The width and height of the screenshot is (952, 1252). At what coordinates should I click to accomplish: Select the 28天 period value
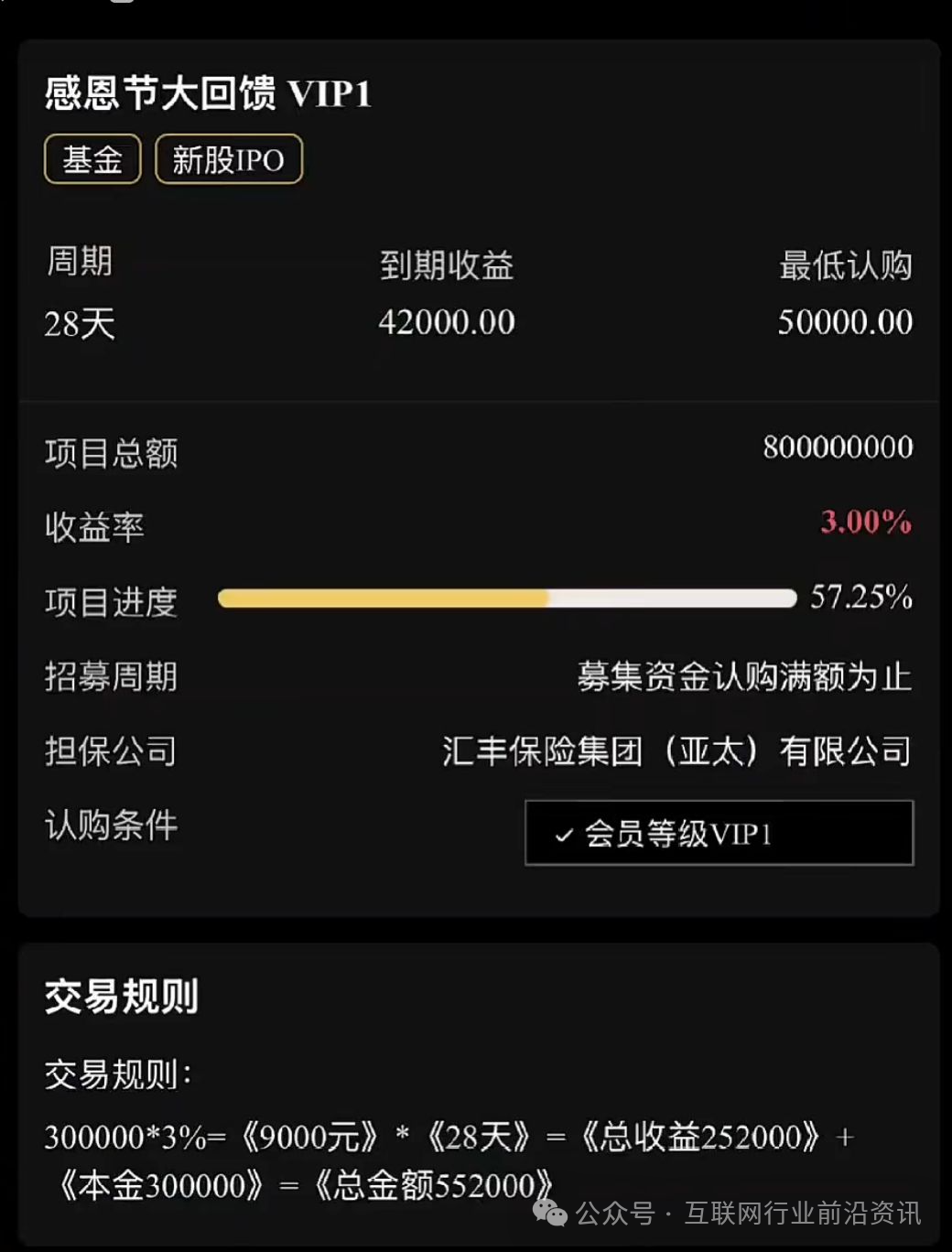(x=78, y=322)
